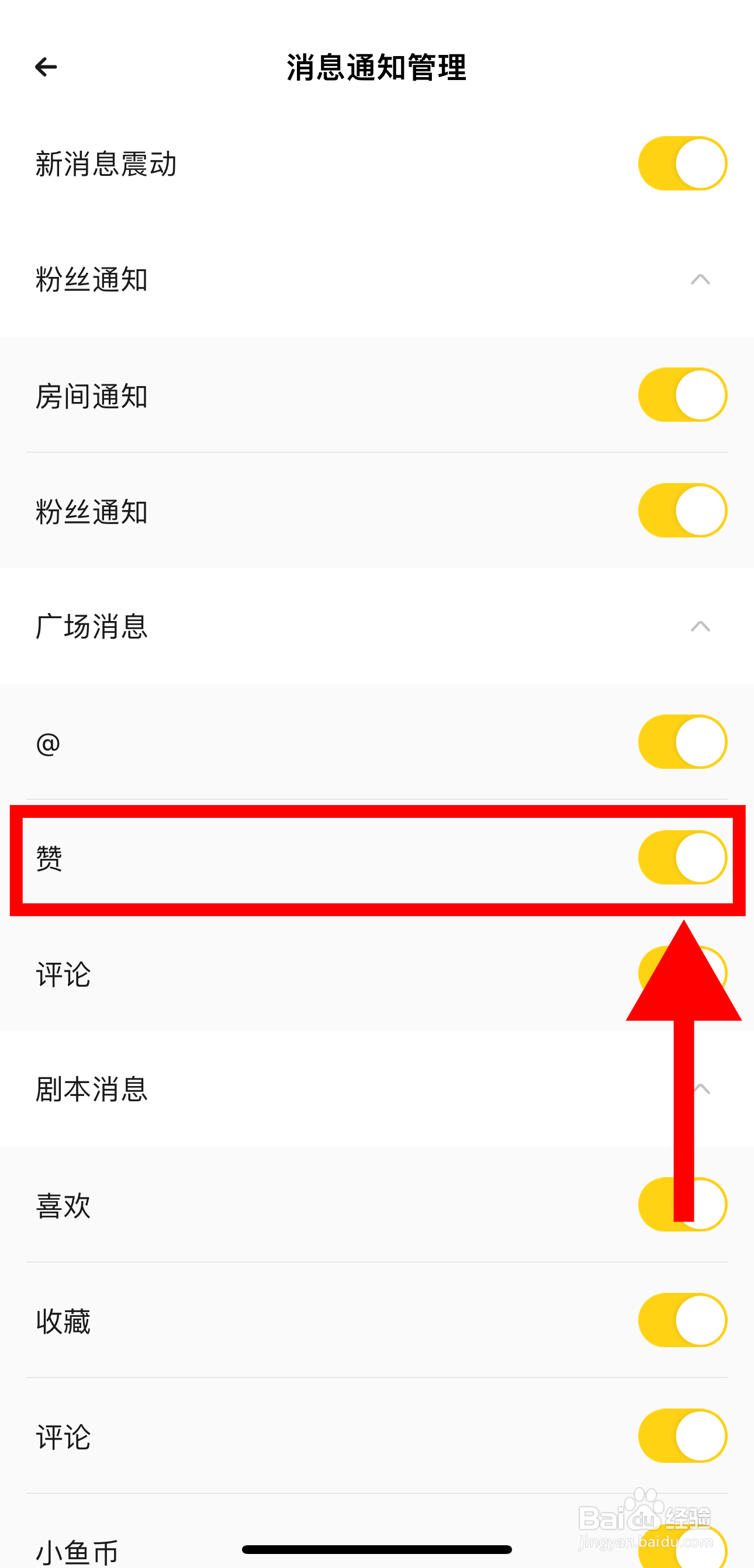
Task: Turn off the 粉丝通知 switch
Action: pos(682,510)
